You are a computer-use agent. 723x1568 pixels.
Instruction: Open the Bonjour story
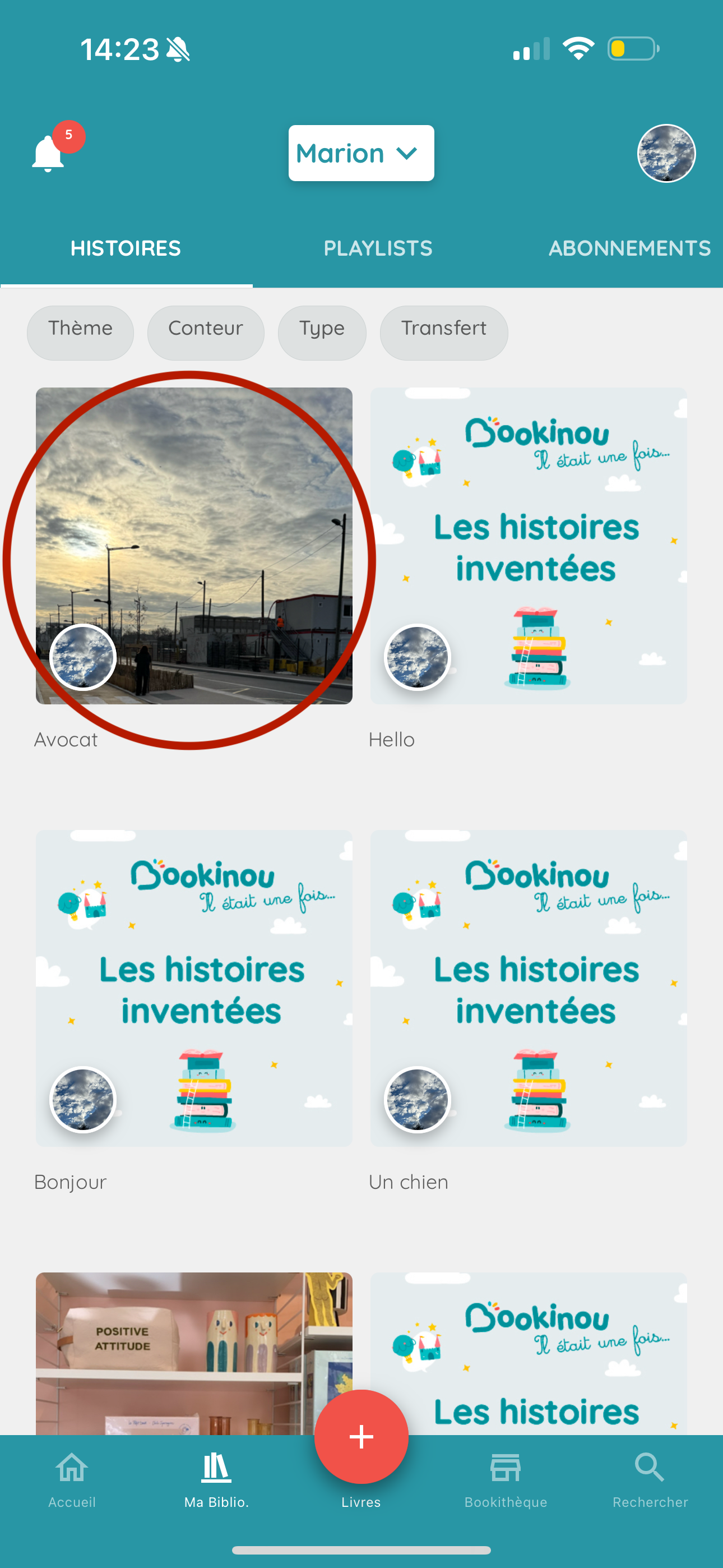tap(193, 988)
